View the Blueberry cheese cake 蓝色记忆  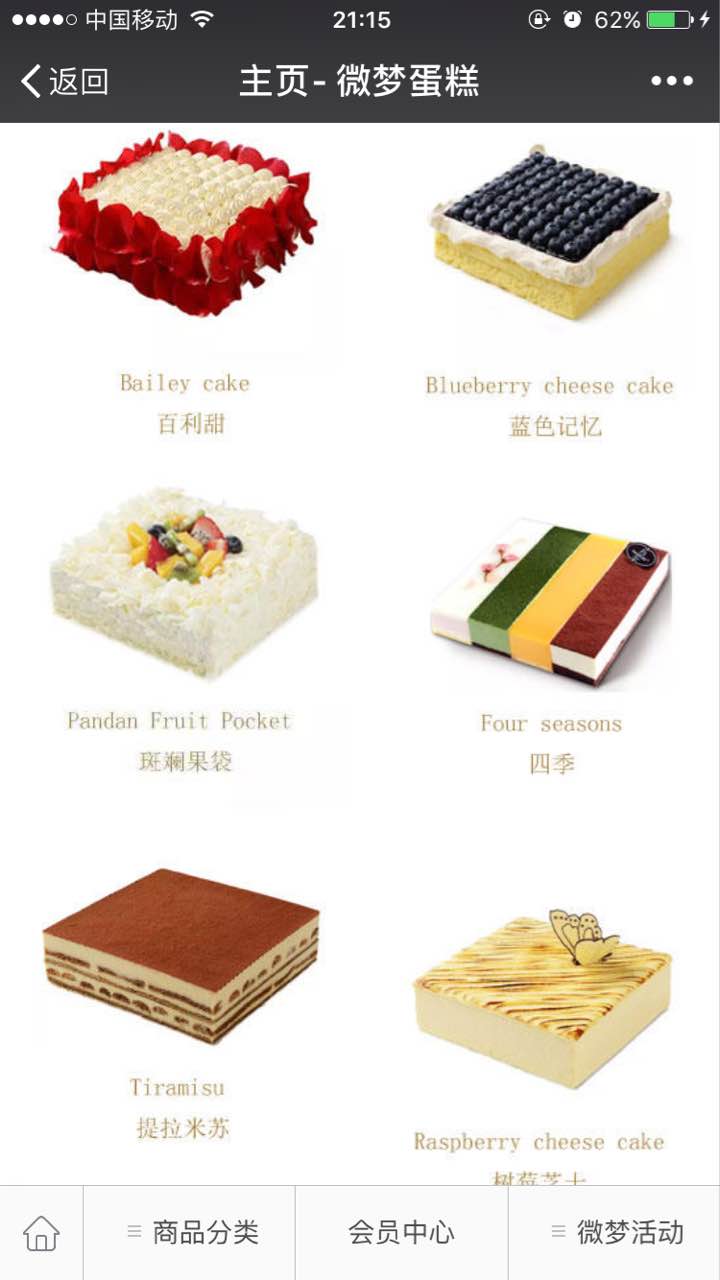click(549, 235)
